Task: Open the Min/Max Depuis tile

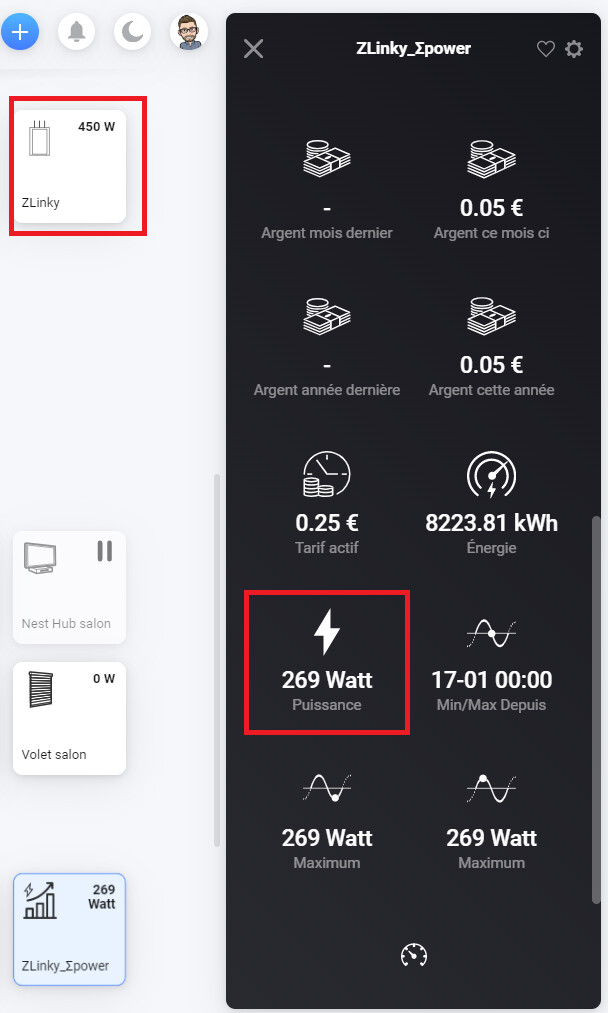Action: click(491, 662)
